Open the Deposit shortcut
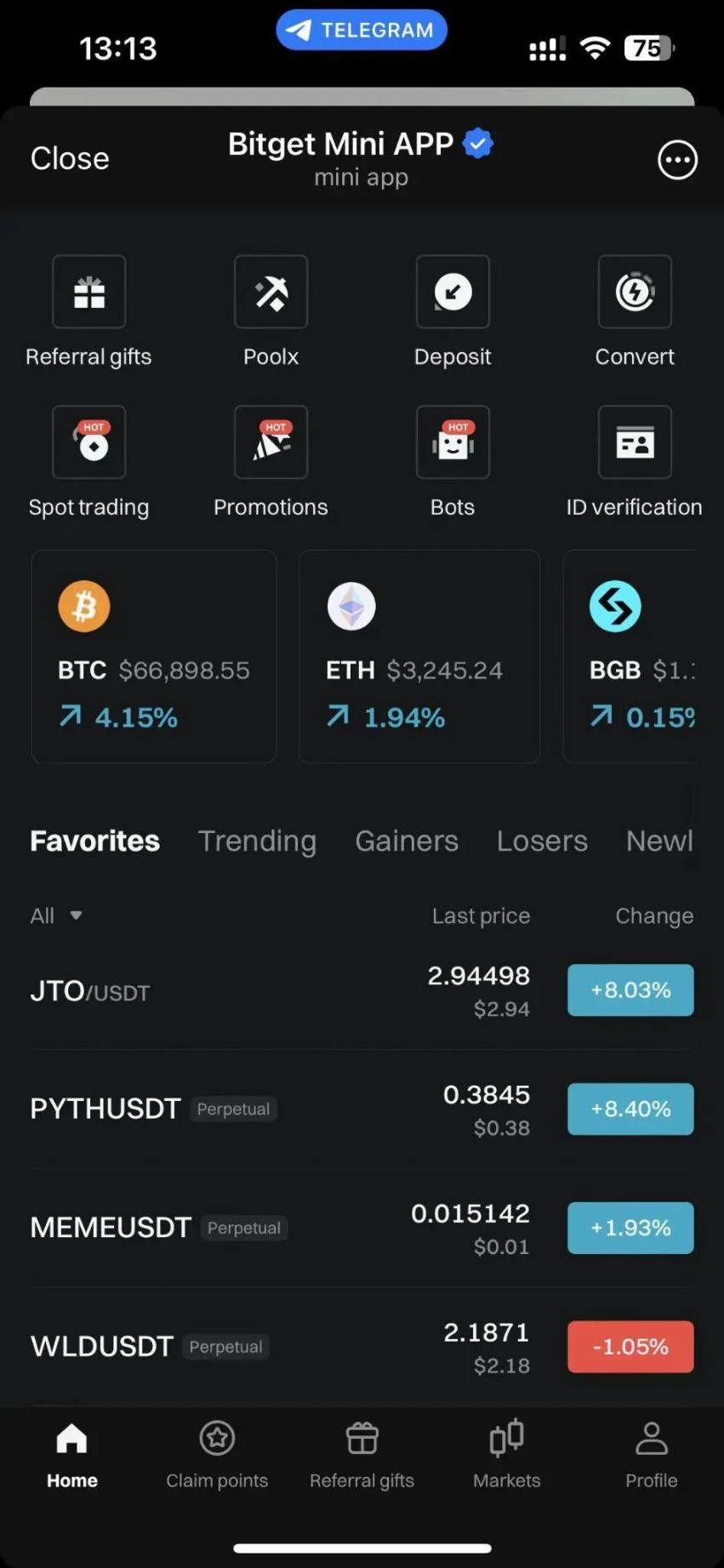This screenshot has width=724, height=1568. (453, 293)
